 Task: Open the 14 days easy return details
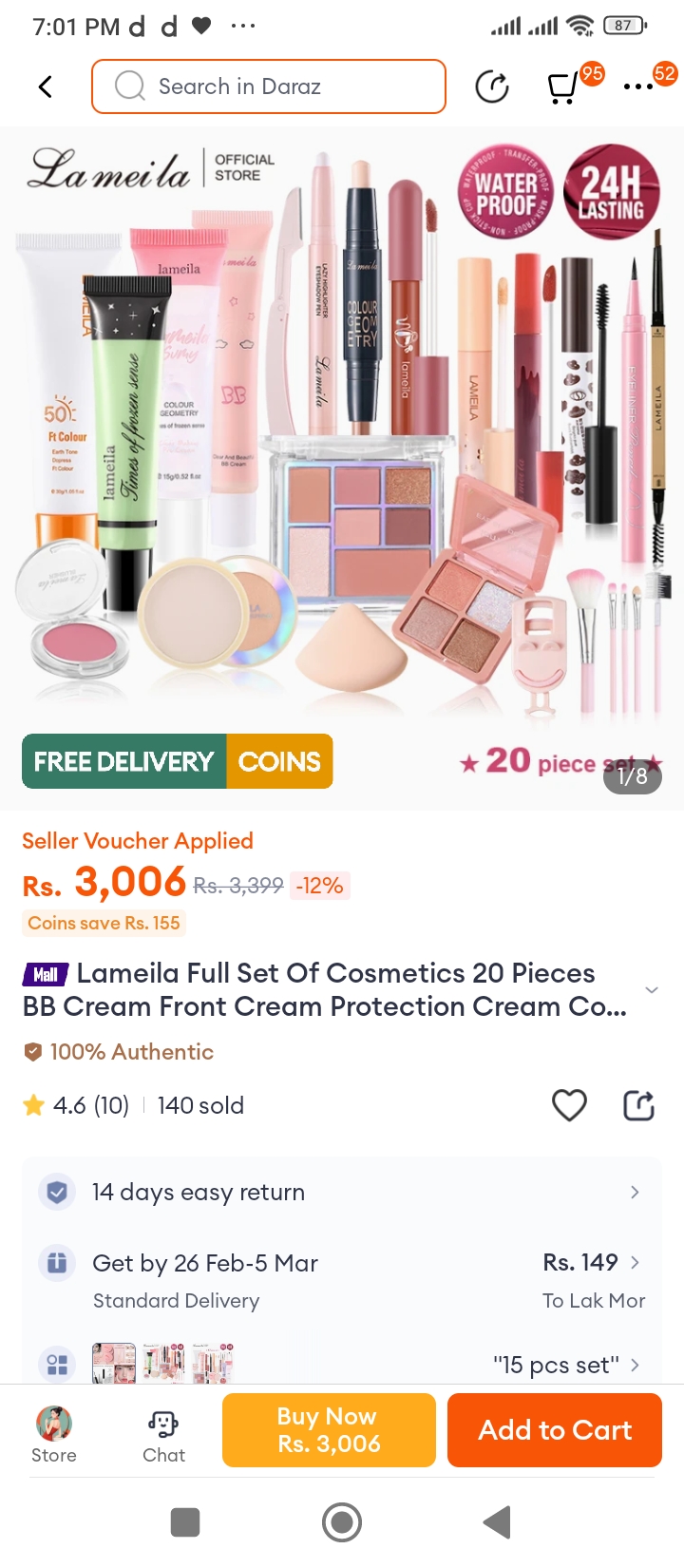tap(342, 1192)
